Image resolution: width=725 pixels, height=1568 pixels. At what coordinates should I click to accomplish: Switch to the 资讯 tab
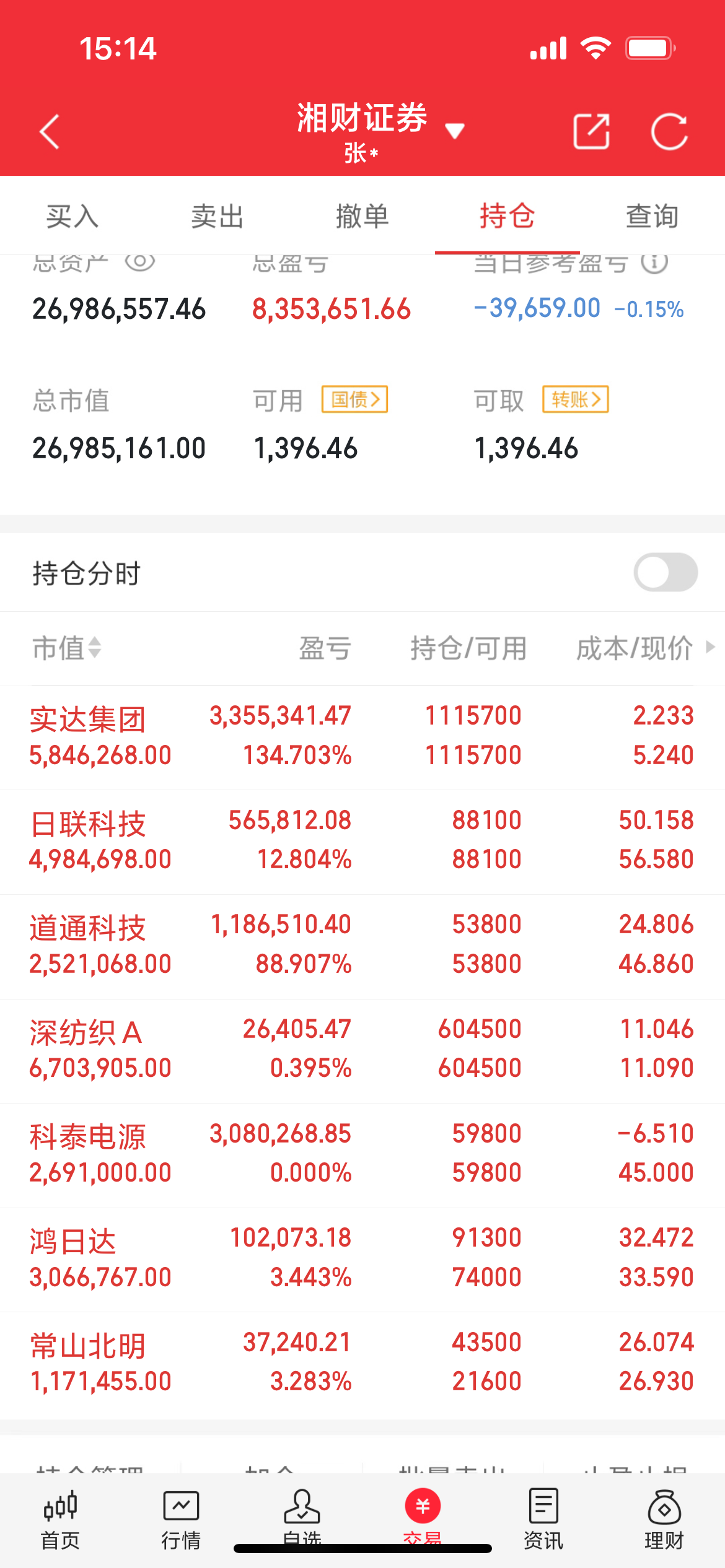[543, 1518]
